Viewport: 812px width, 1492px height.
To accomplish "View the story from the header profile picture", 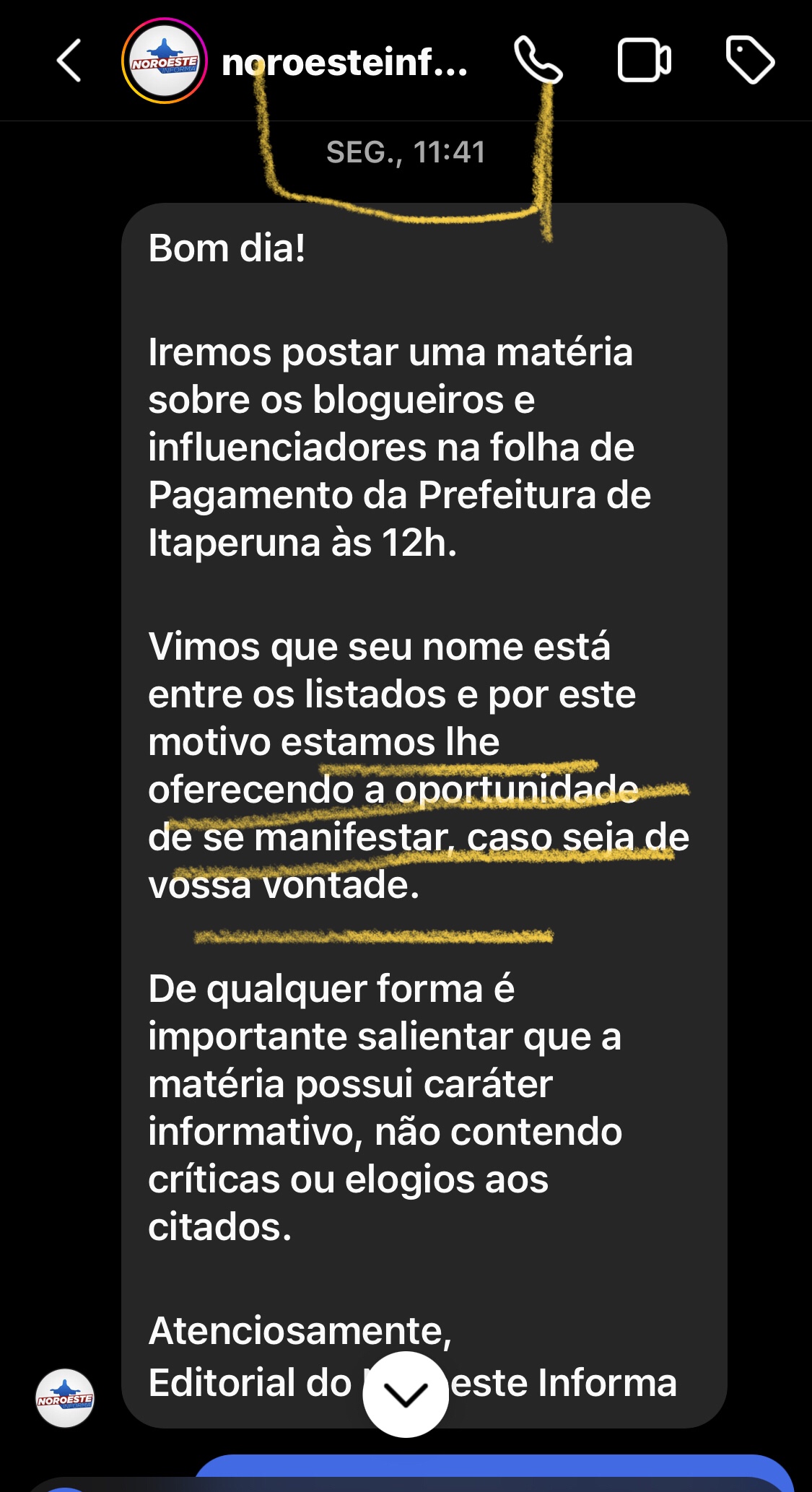I will 165,61.
